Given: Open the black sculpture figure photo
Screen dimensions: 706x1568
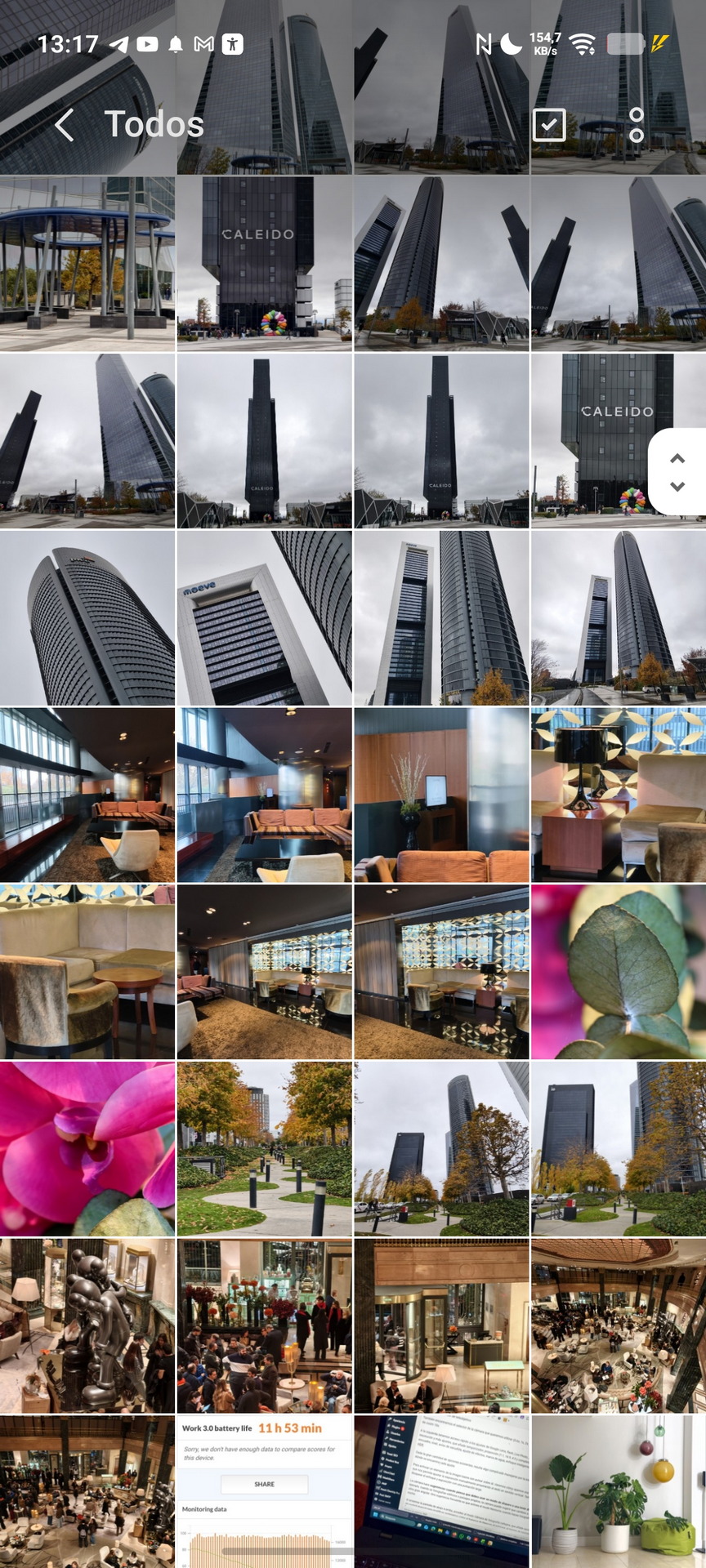Looking at the screenshot, I should click(87, 1325).
